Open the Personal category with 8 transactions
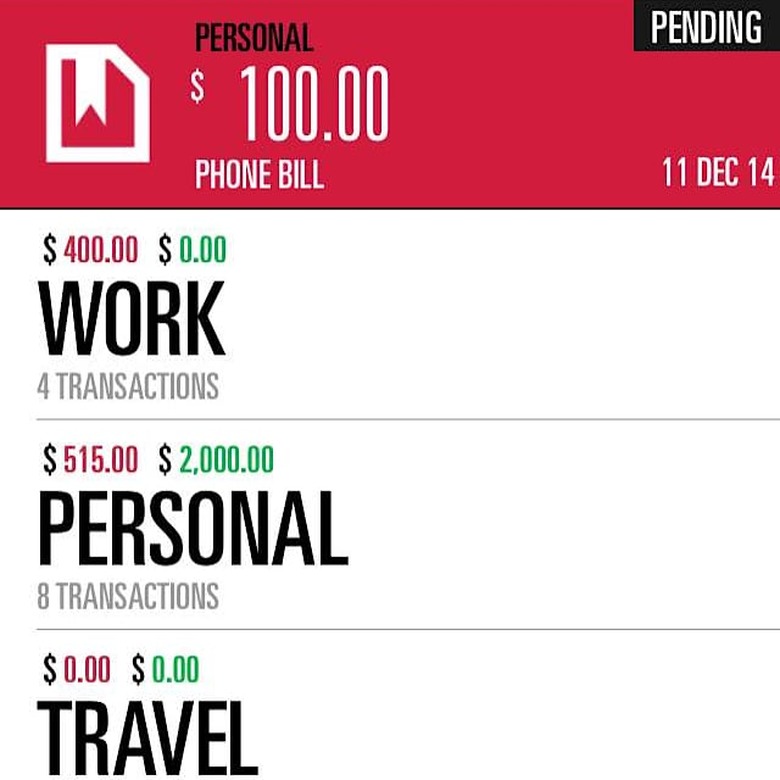780x780 pixels. coord(192,530)
